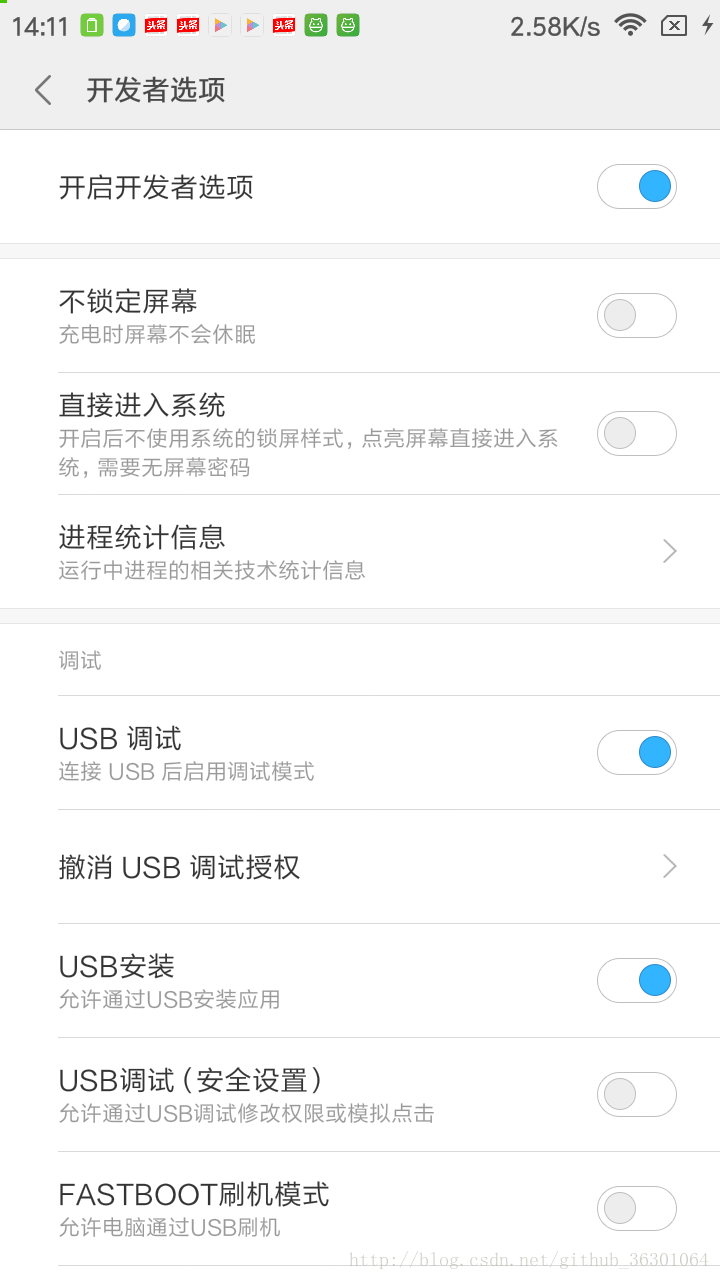This screenshot has height=1280, width=720.
Task: Enable USB调试（安全设置）
Action: 637,1094
